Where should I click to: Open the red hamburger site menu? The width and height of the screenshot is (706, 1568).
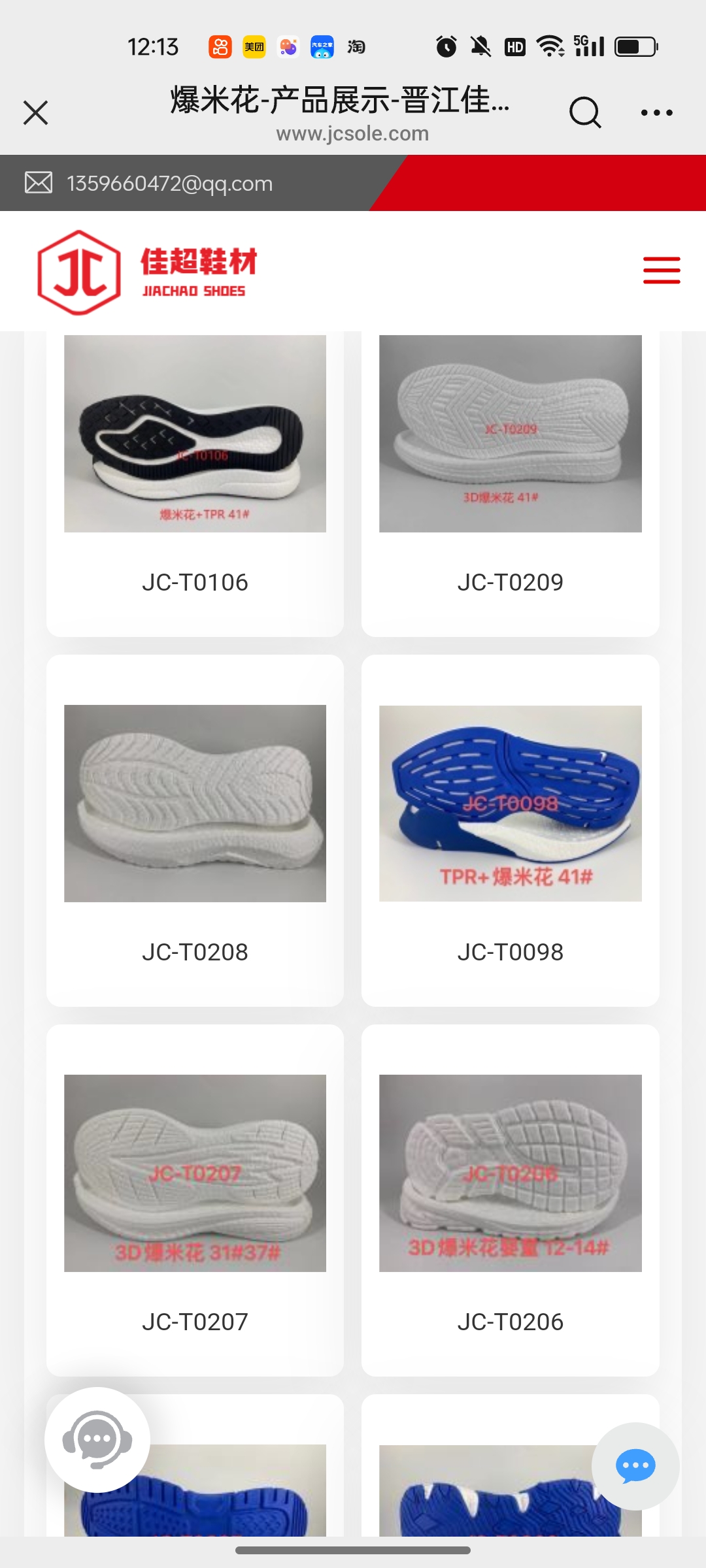tap(661, 270)
